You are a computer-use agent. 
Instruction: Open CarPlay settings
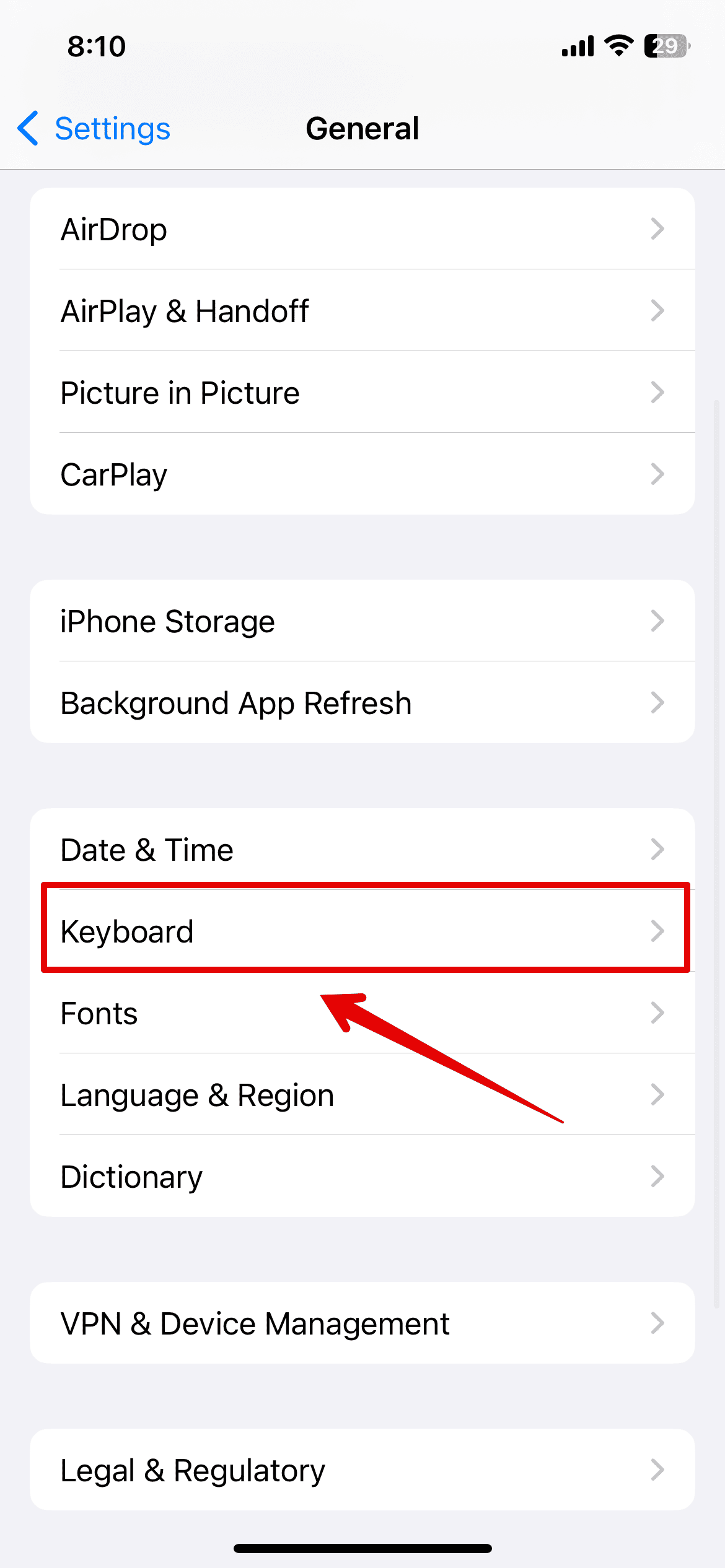(362, 474)
